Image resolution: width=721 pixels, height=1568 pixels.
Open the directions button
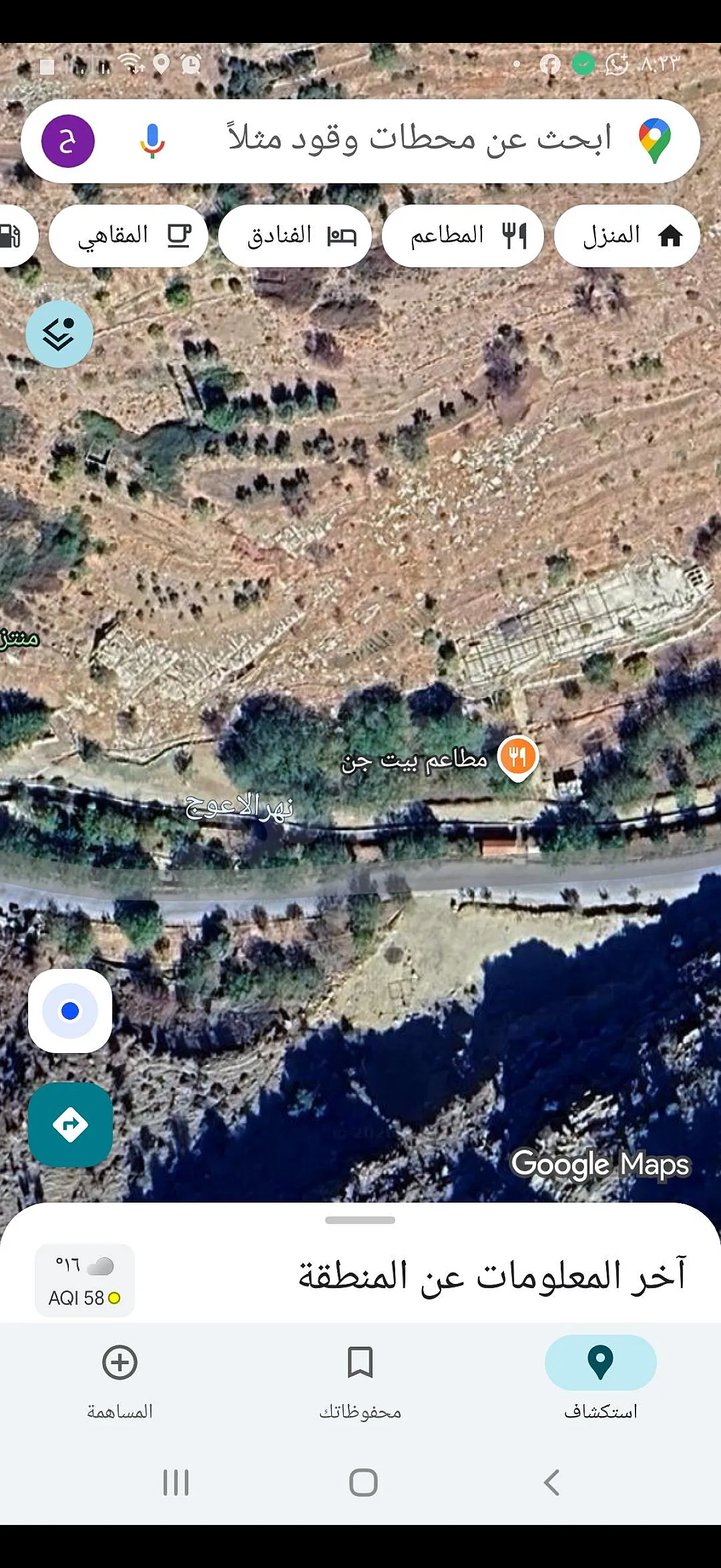[70, 1124]
